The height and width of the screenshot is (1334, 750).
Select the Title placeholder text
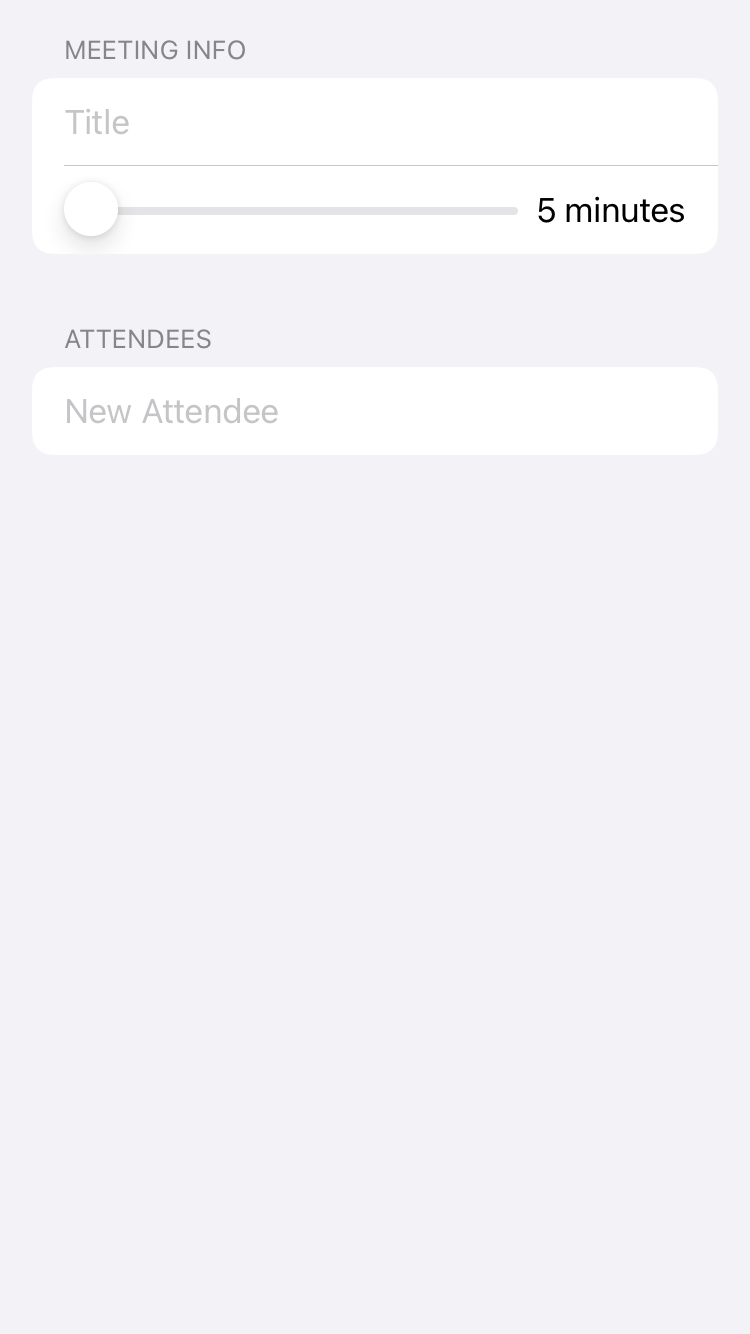click(97, 122)
